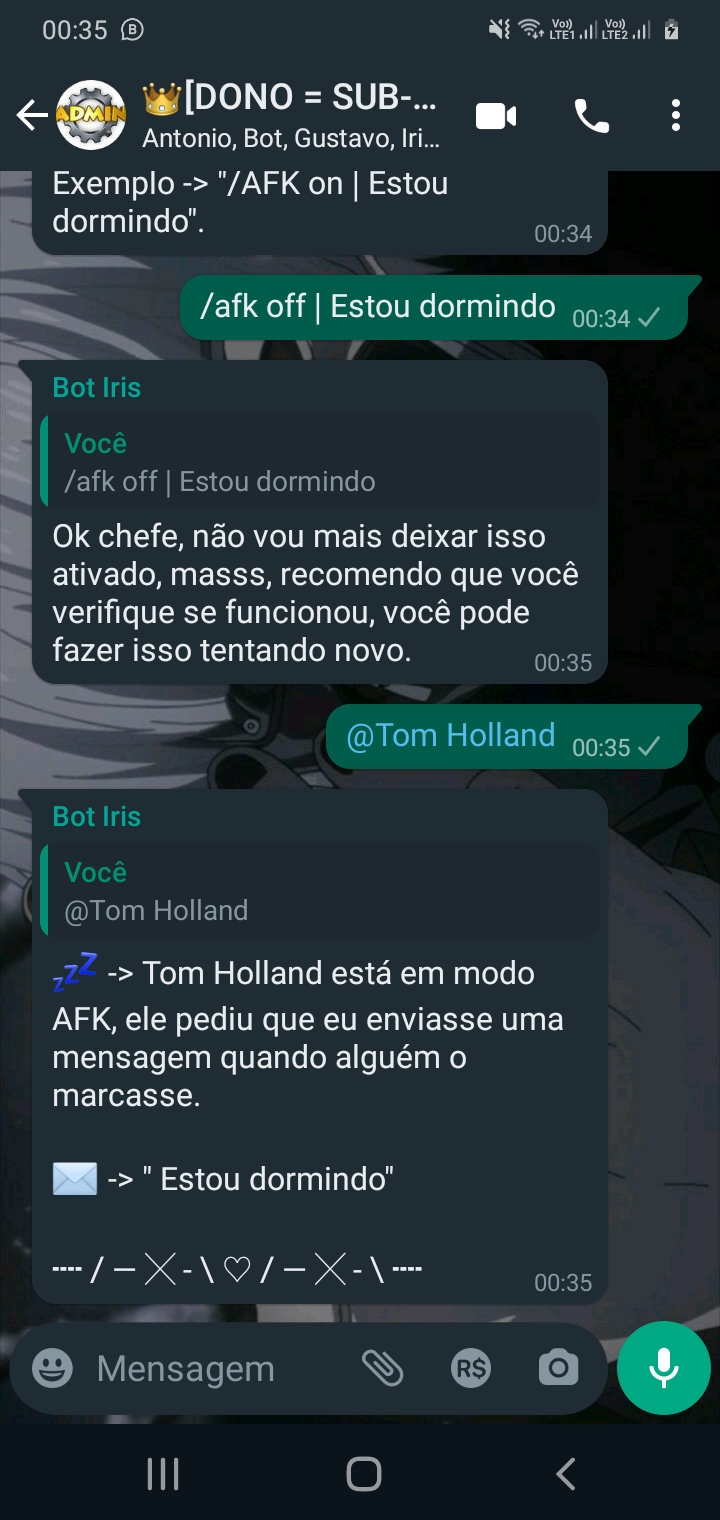Image resolution: width=720 pixels, height=1520 pixels.
Task: Open the emoji picker
Action: point(52,1368)
